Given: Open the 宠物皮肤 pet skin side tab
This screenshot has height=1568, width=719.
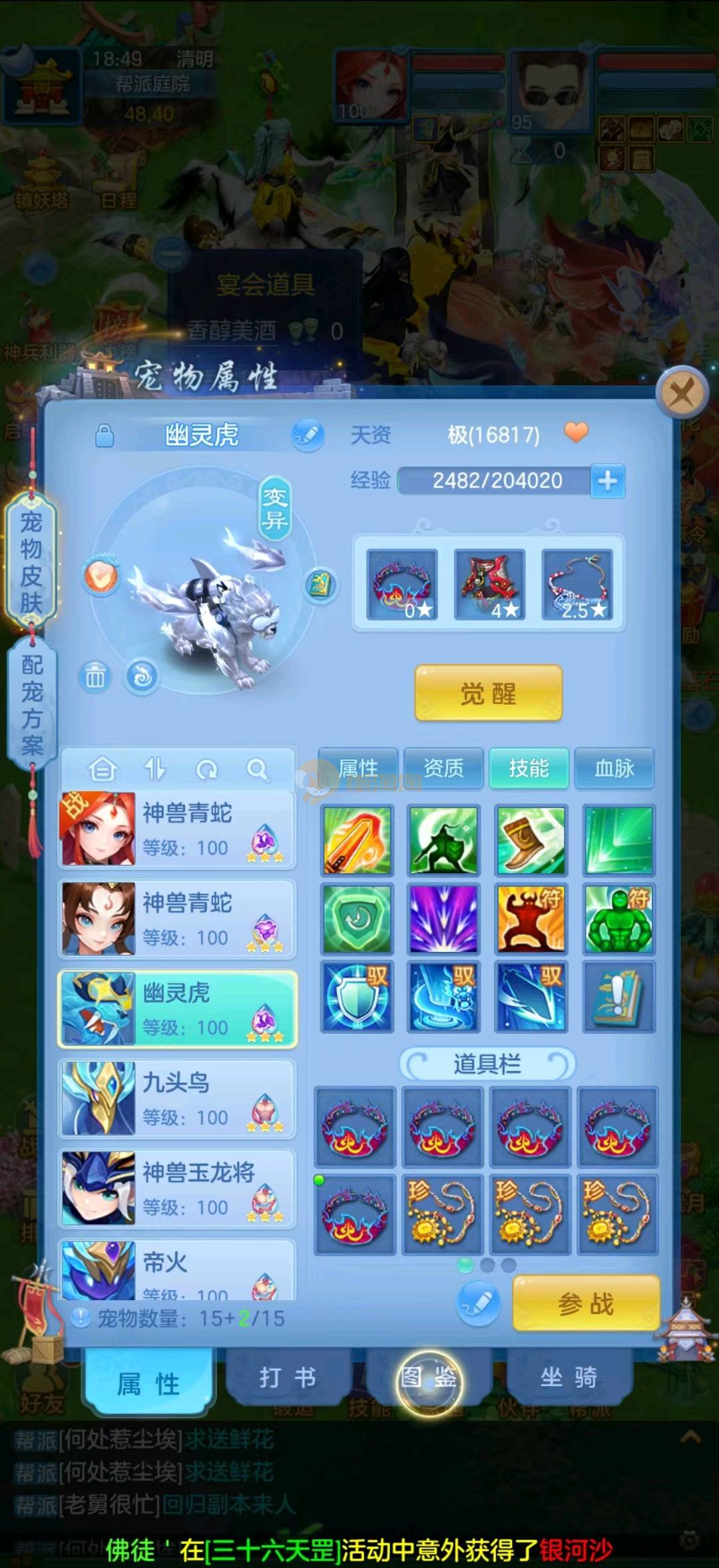Looking at the screenshot, I should tap(31, 562).
